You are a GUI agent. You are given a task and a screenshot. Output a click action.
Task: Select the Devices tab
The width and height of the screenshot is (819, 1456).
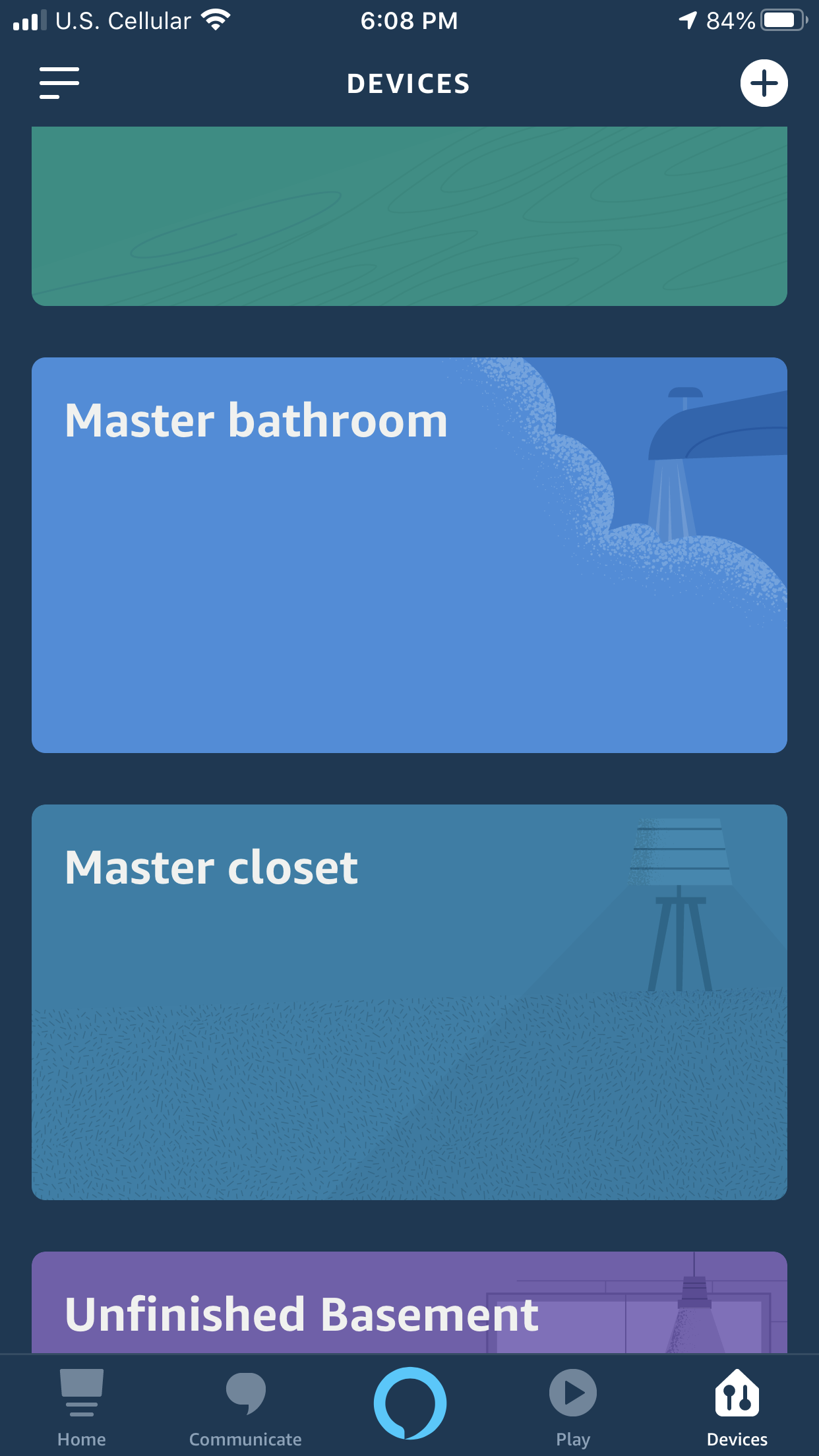point(737,1407)
